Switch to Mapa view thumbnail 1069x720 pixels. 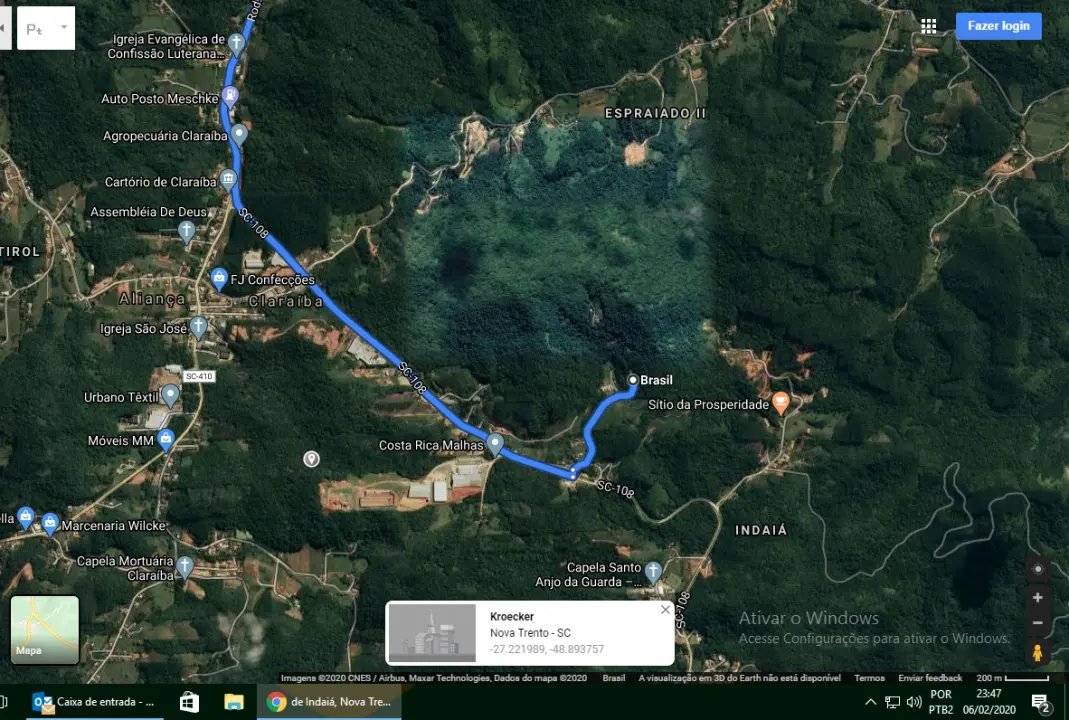click(45, 630)
